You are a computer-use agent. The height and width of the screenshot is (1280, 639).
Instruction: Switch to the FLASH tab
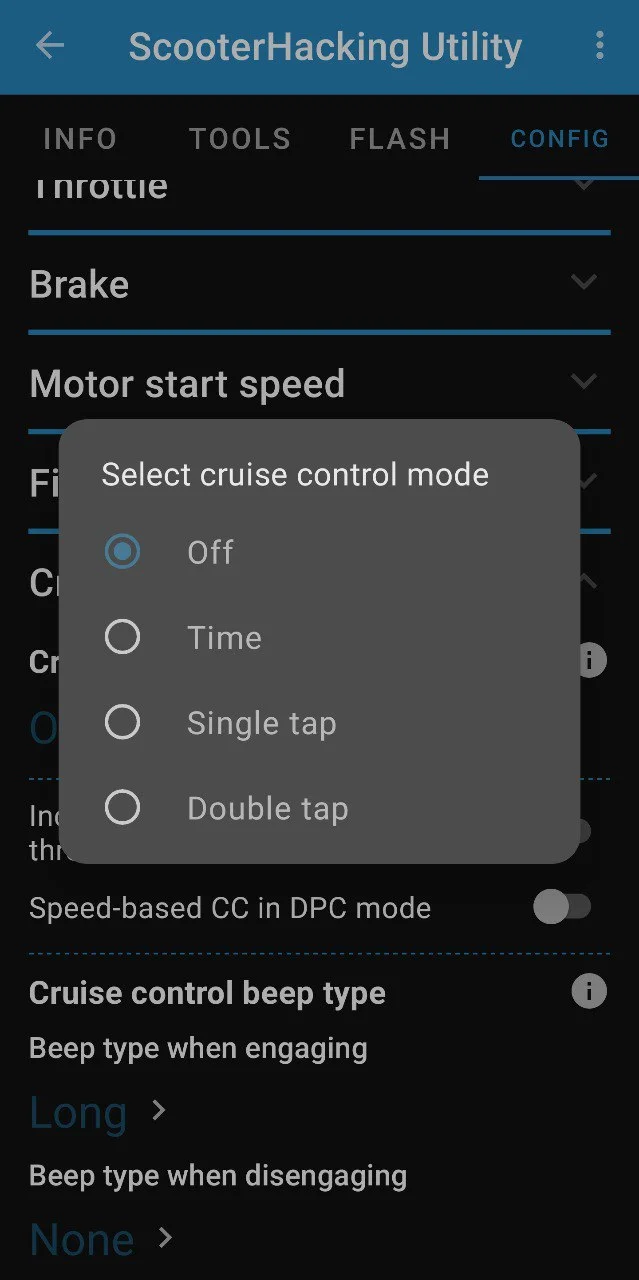point(400,139)
